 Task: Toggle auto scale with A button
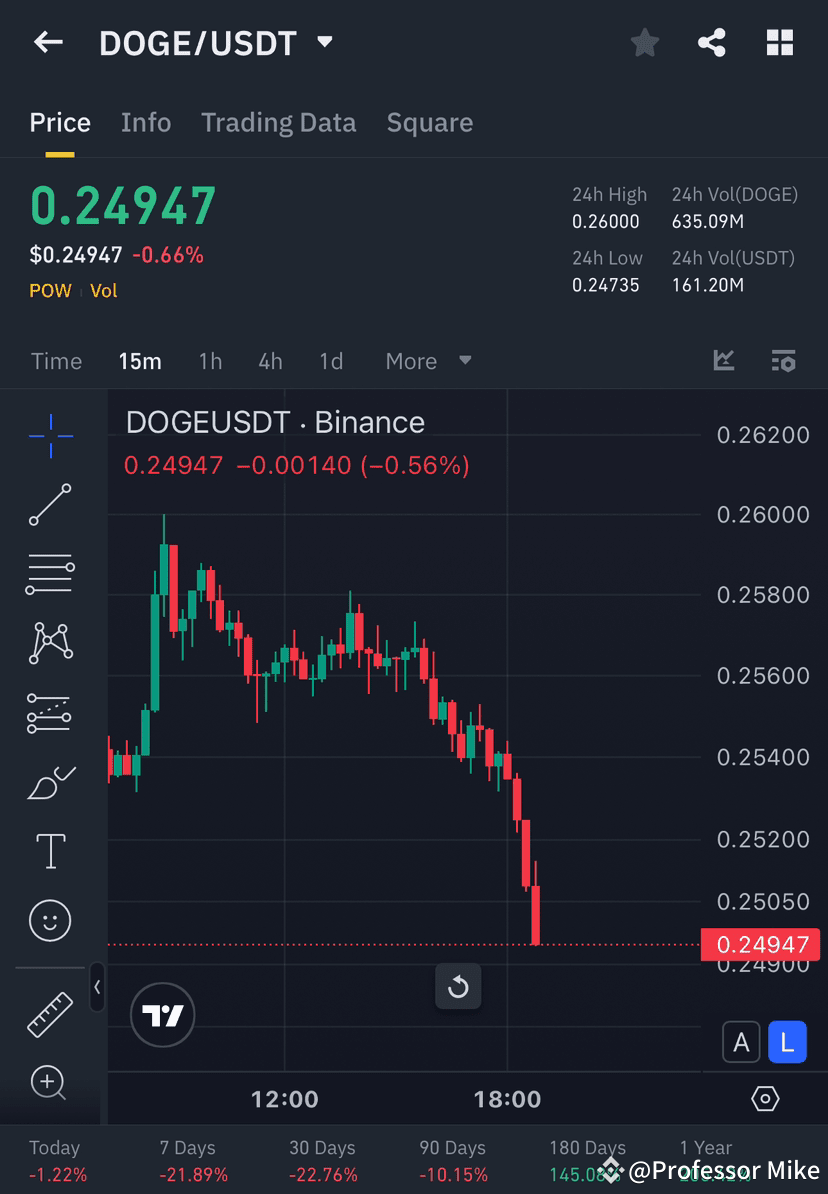(741, 1042)
